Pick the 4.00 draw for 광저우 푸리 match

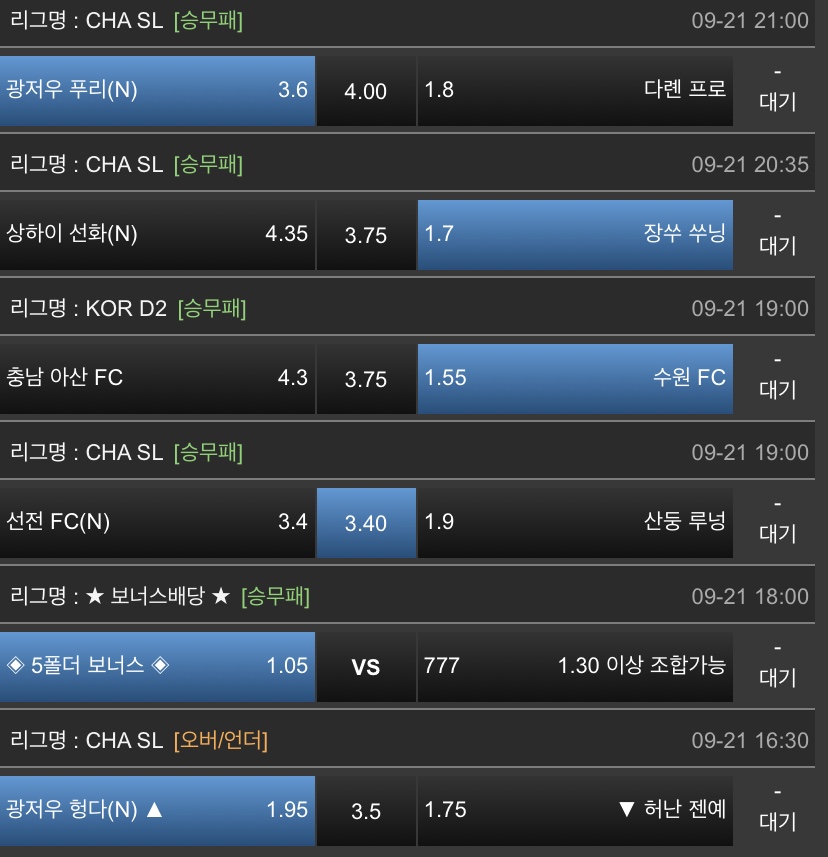[366, 91]
